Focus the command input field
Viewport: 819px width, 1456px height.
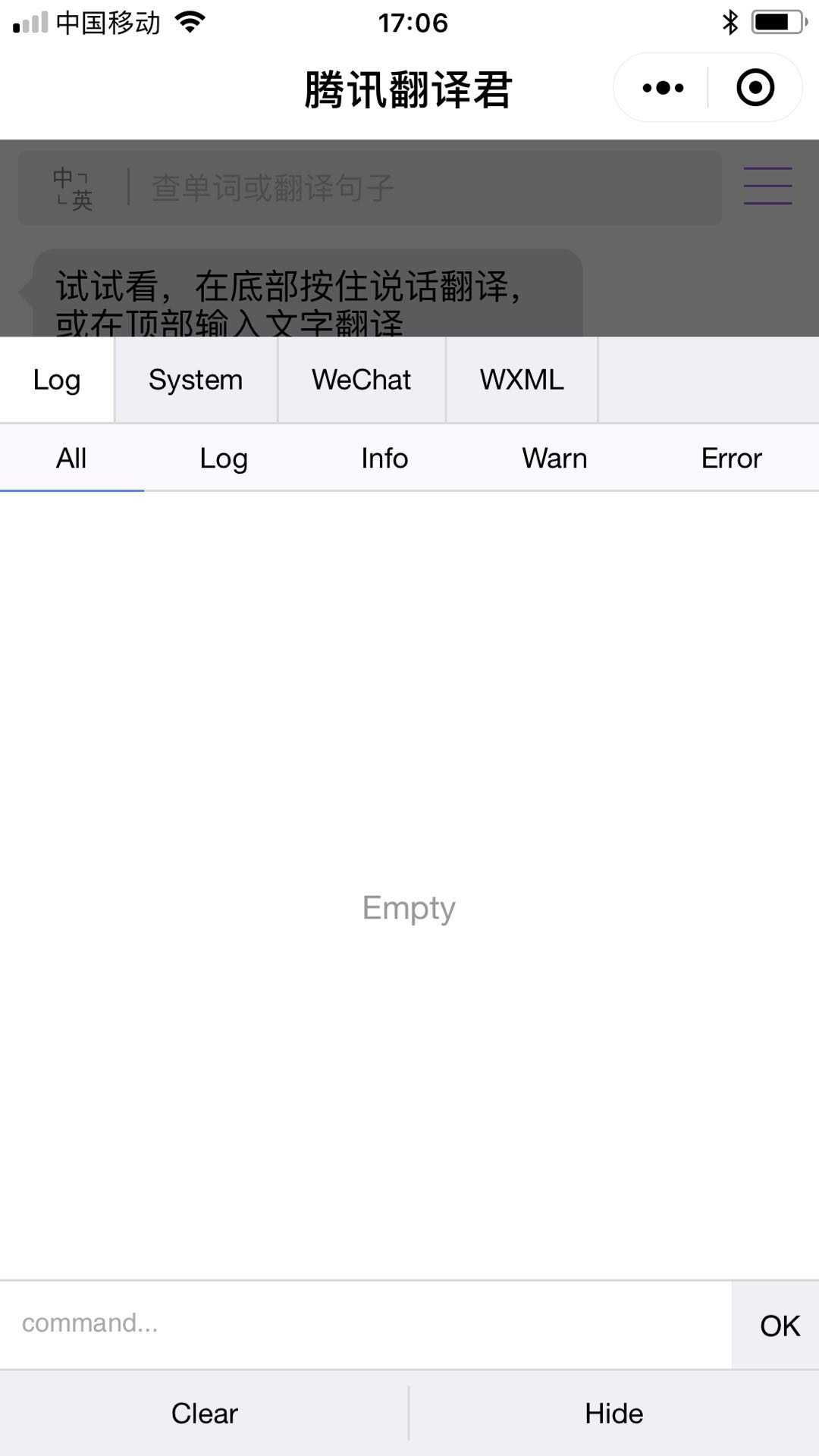point(364,1323)
